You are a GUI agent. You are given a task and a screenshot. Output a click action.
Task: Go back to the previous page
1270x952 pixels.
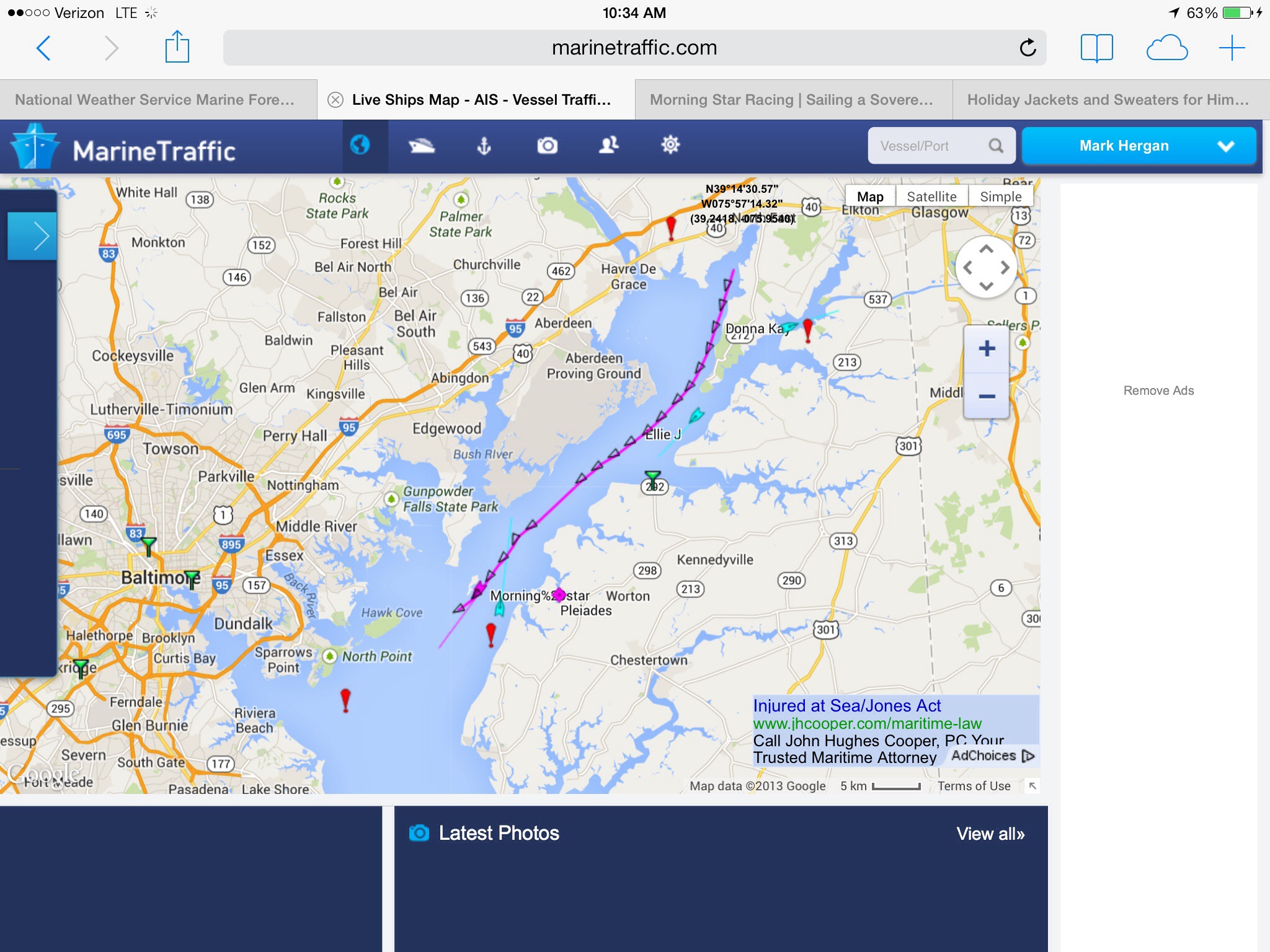pyautogui.click(x=43, y=48)
